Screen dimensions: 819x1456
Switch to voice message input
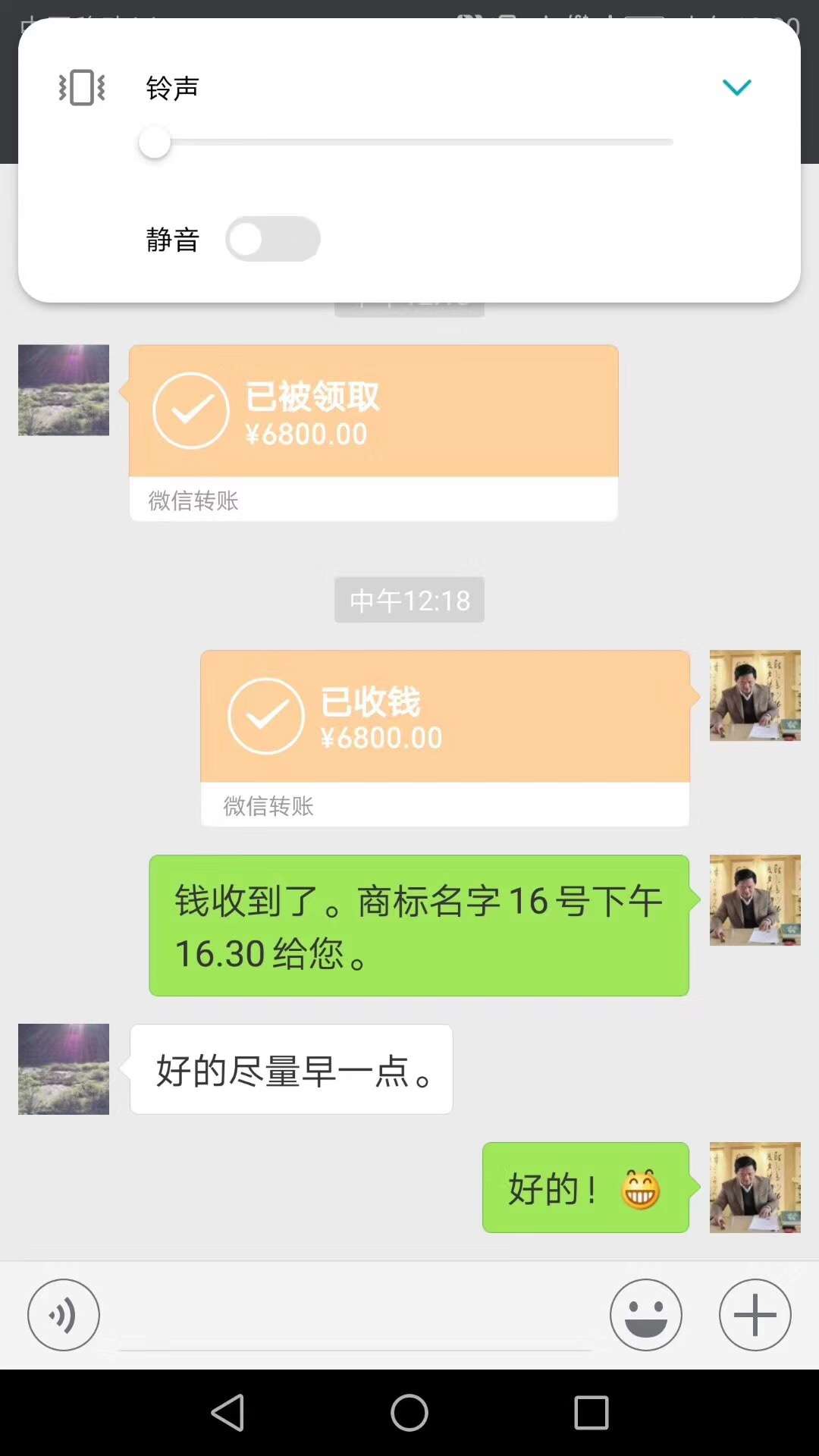(64, 1315)
